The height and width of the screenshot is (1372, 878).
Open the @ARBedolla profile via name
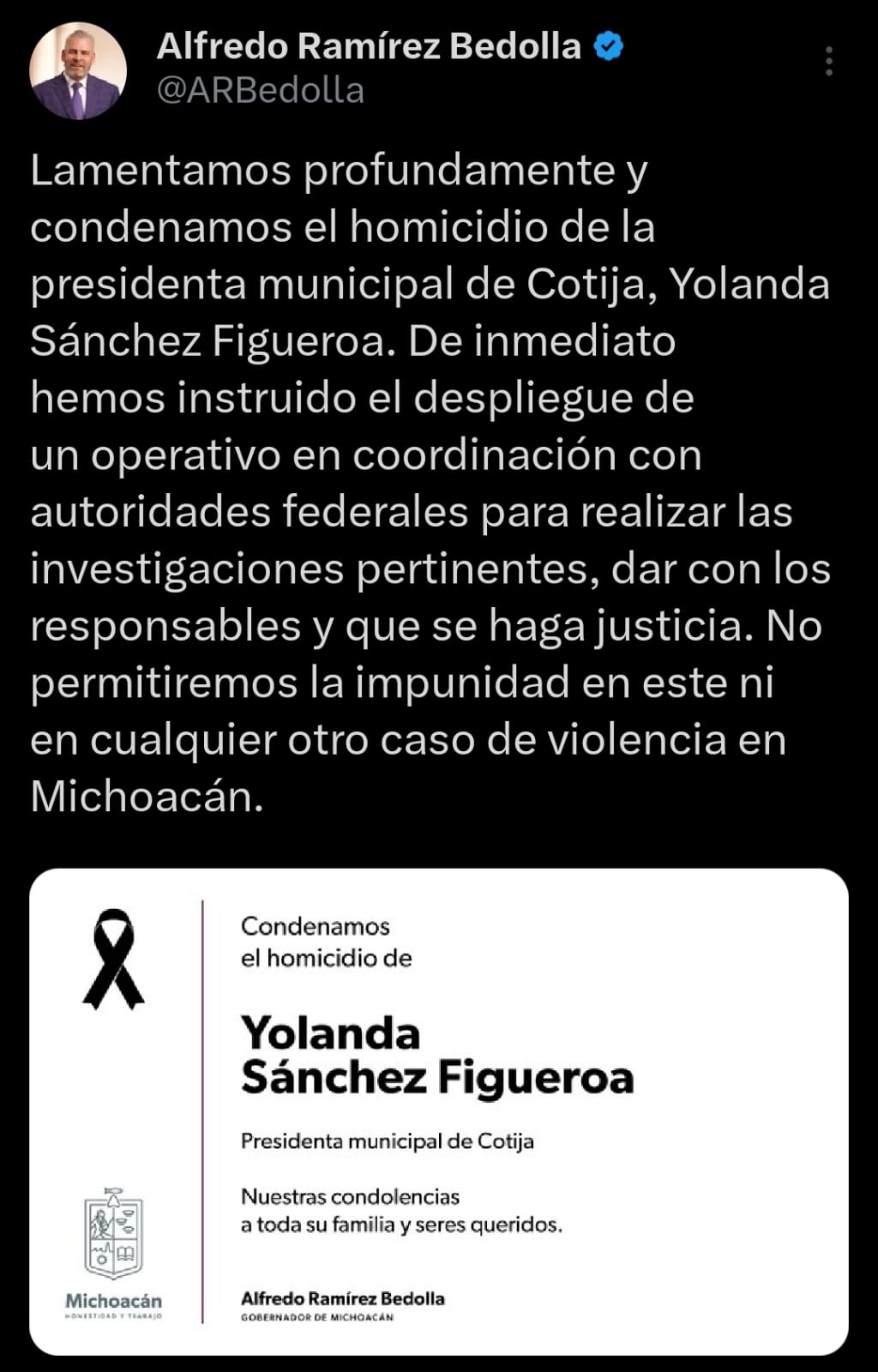369,46
